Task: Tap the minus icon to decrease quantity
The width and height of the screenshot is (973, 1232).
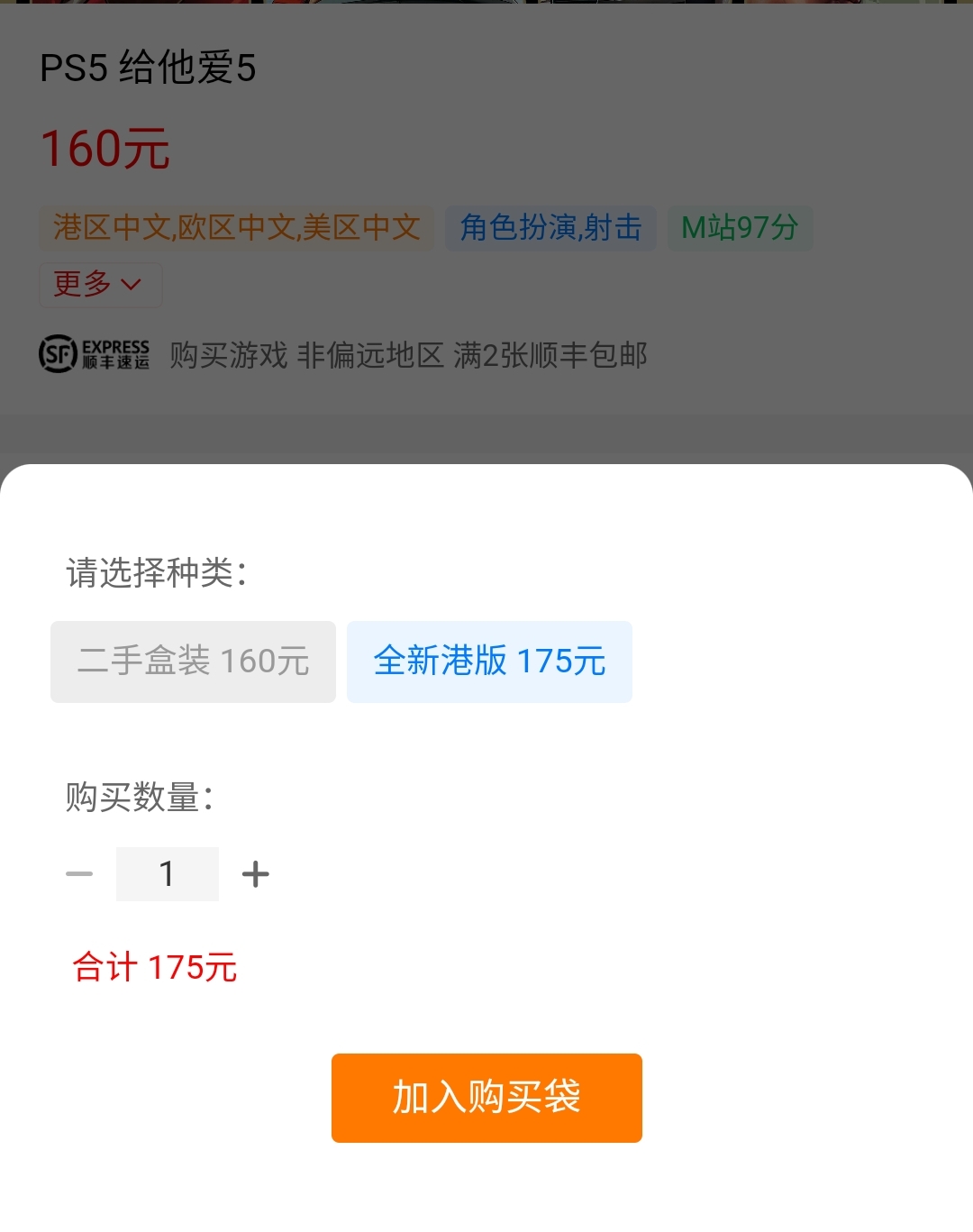Action: pyautogui.click(x=79, y=872)
